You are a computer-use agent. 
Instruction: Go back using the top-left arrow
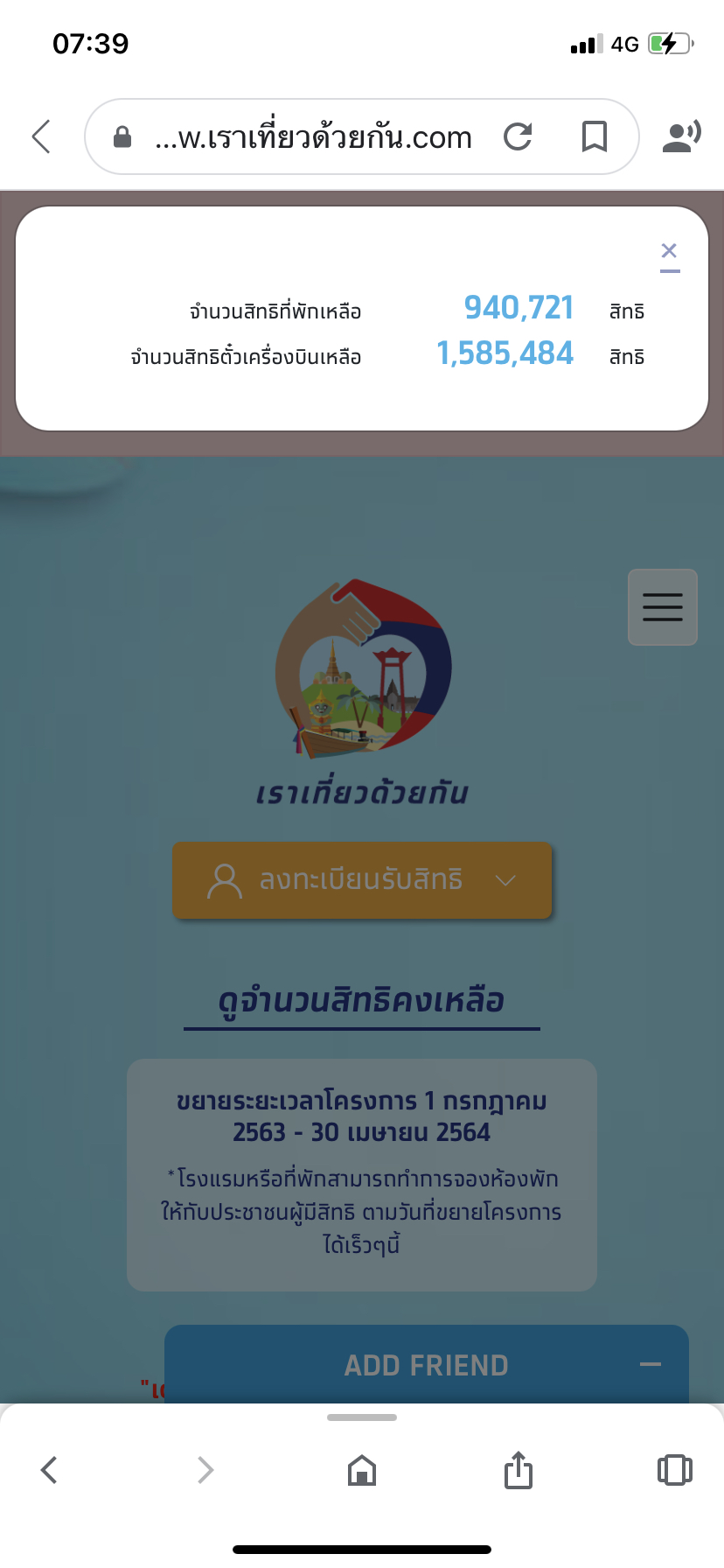41,136
